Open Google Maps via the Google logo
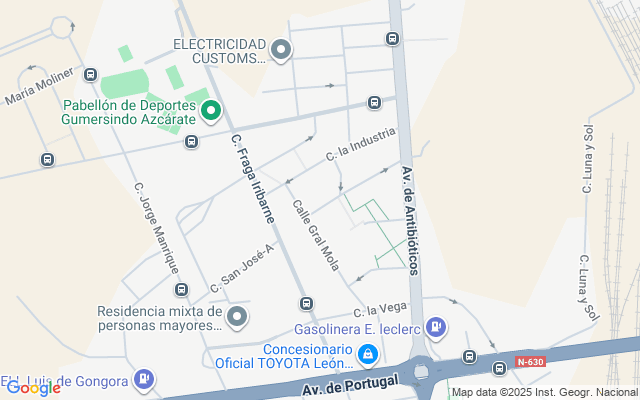 tap(33, 388)
